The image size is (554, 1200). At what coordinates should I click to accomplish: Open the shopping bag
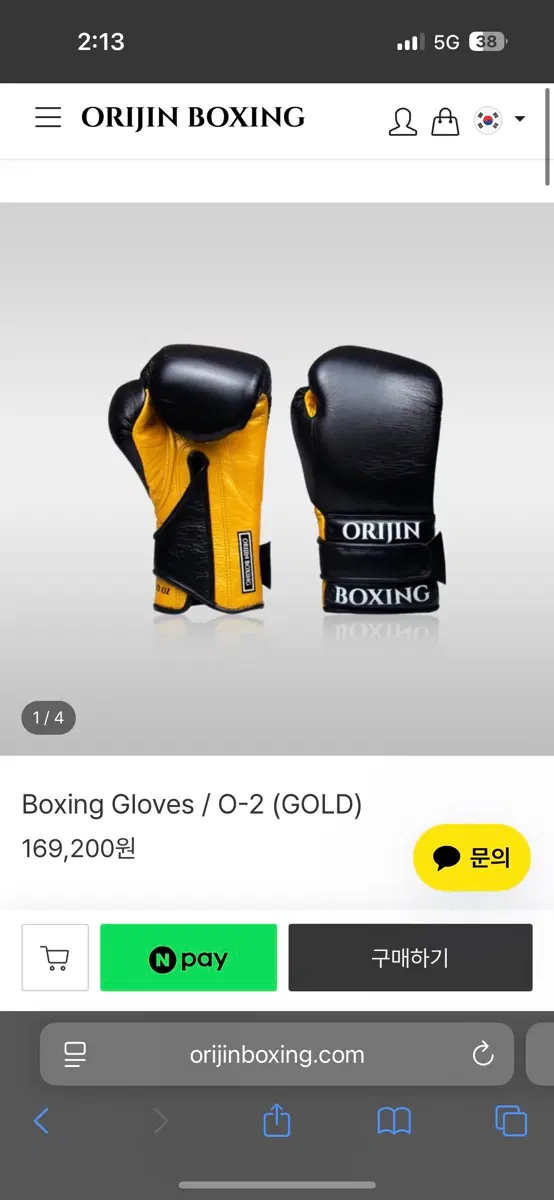pos(445,121)
